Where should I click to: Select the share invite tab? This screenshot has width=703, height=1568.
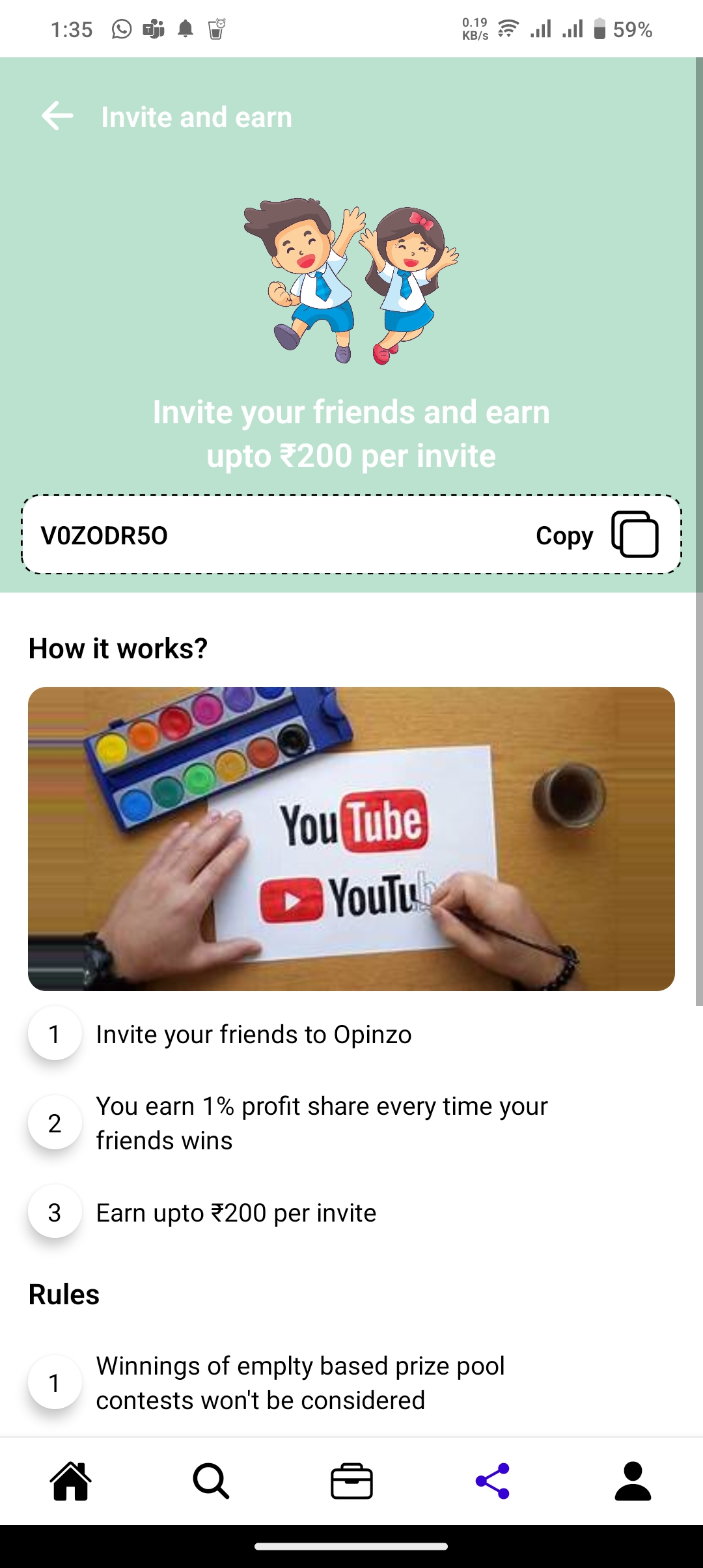493,1481
